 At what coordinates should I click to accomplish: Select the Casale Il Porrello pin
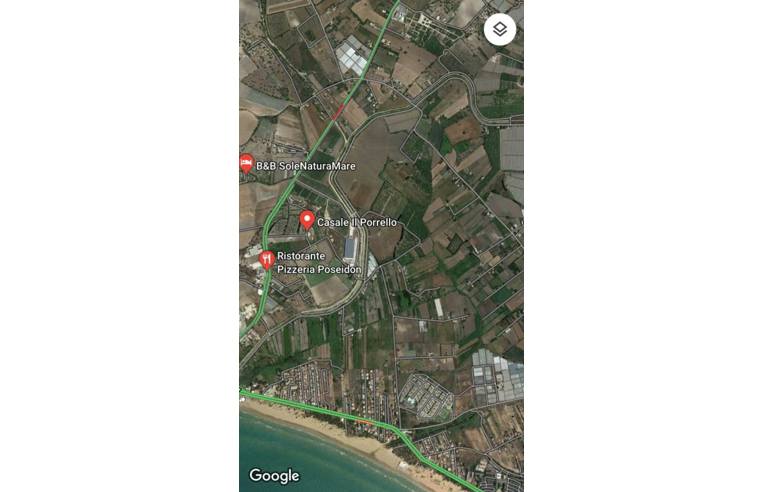(x=307, y=220)
